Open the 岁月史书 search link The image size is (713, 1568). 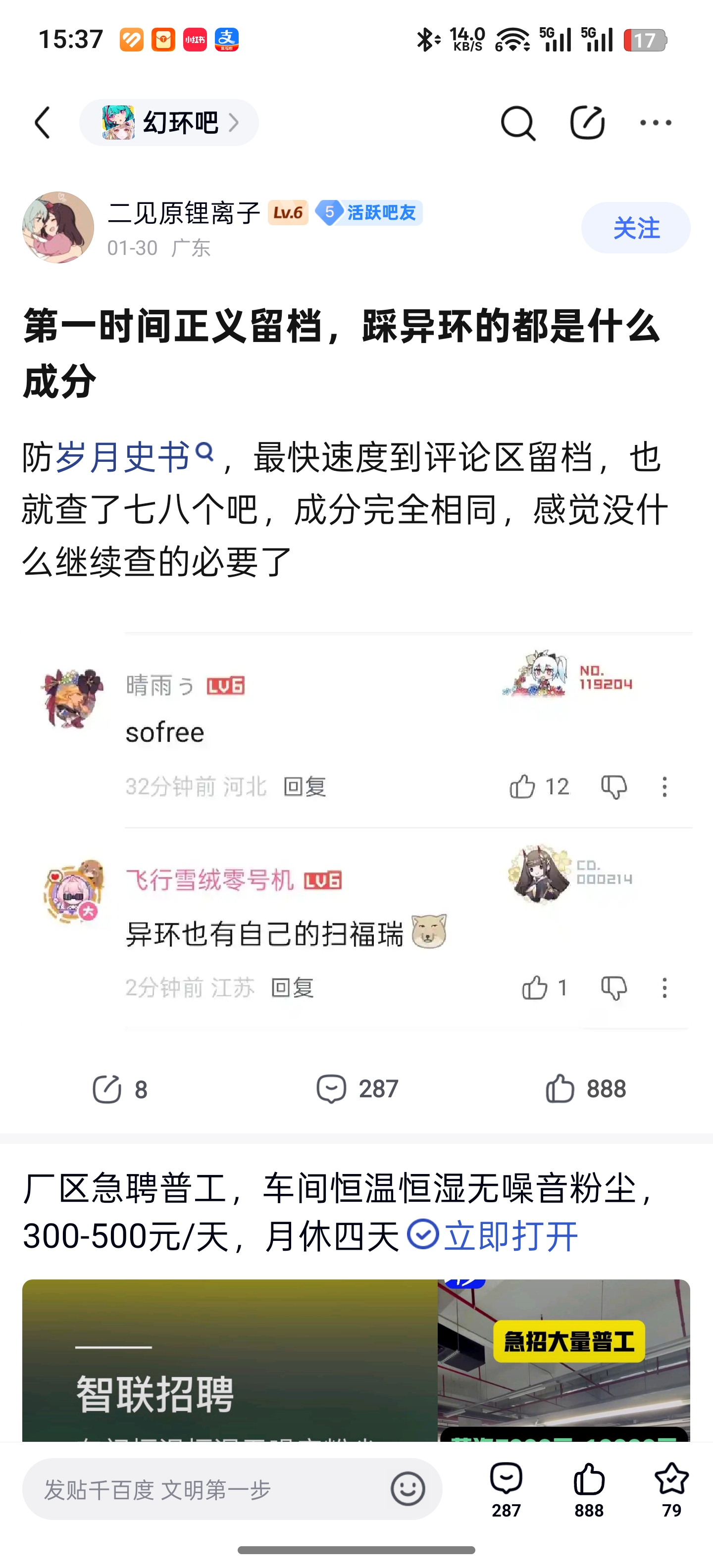[x=134, y=457]
